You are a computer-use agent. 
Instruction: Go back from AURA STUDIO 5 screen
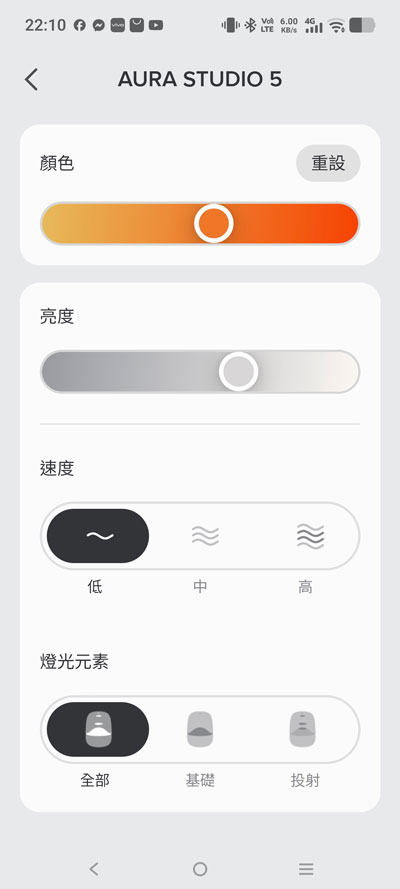point(32,80)
